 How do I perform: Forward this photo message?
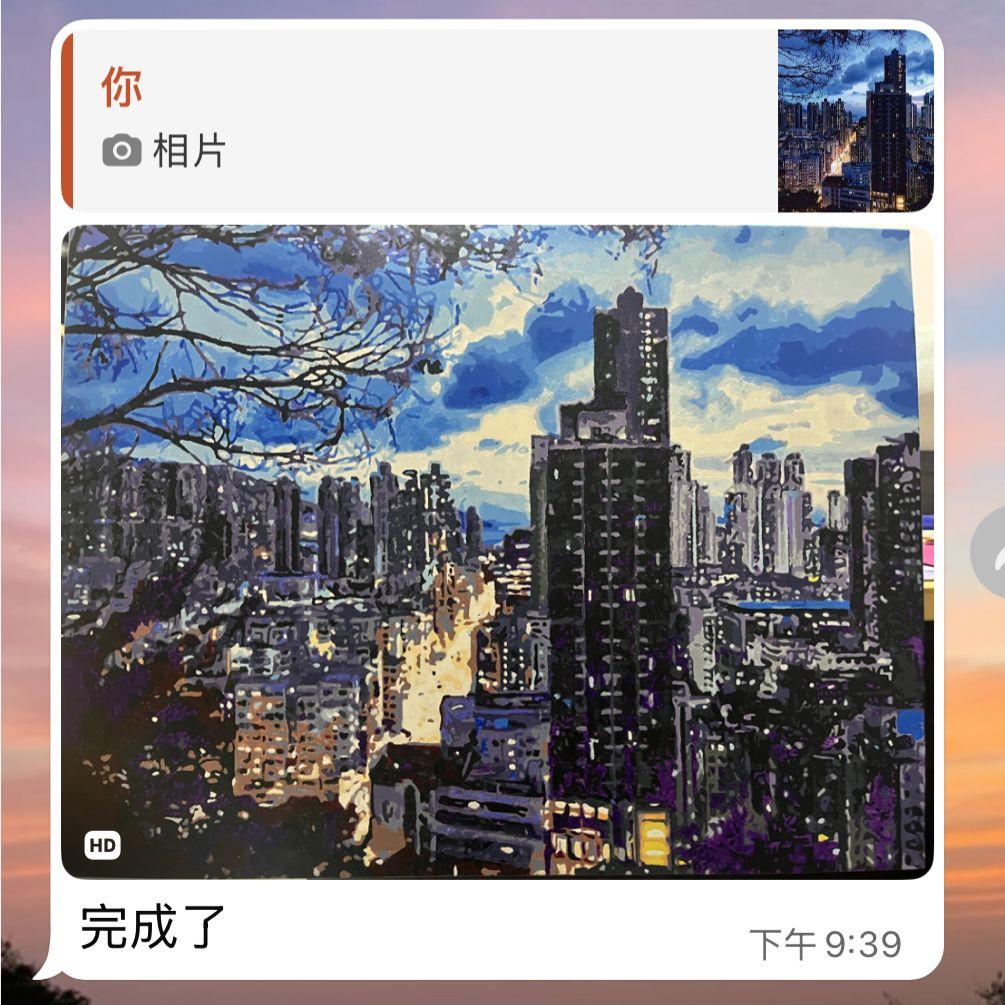[x=991, y=552]
